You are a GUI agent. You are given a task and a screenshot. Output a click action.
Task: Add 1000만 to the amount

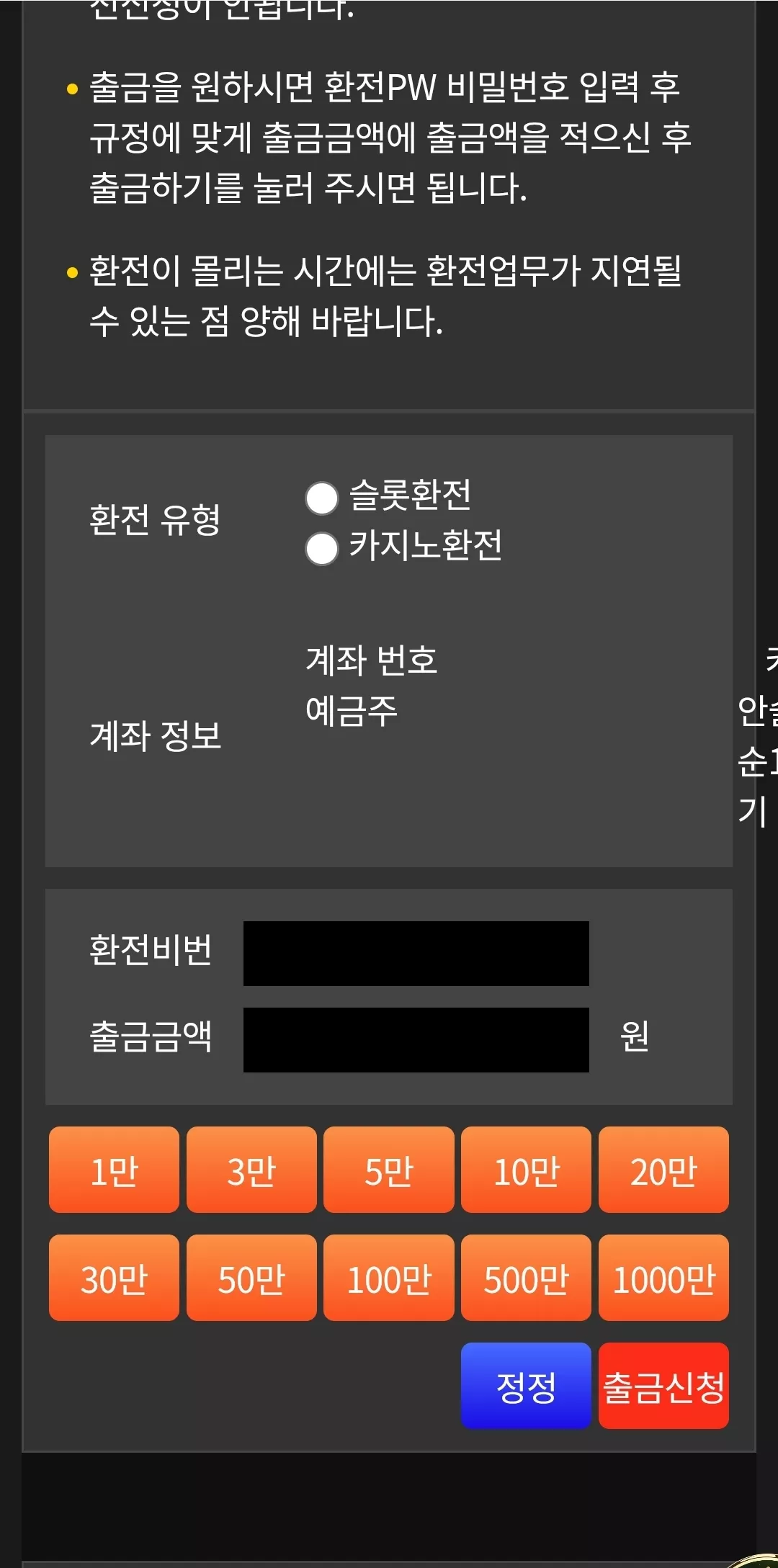point(663,1278)
